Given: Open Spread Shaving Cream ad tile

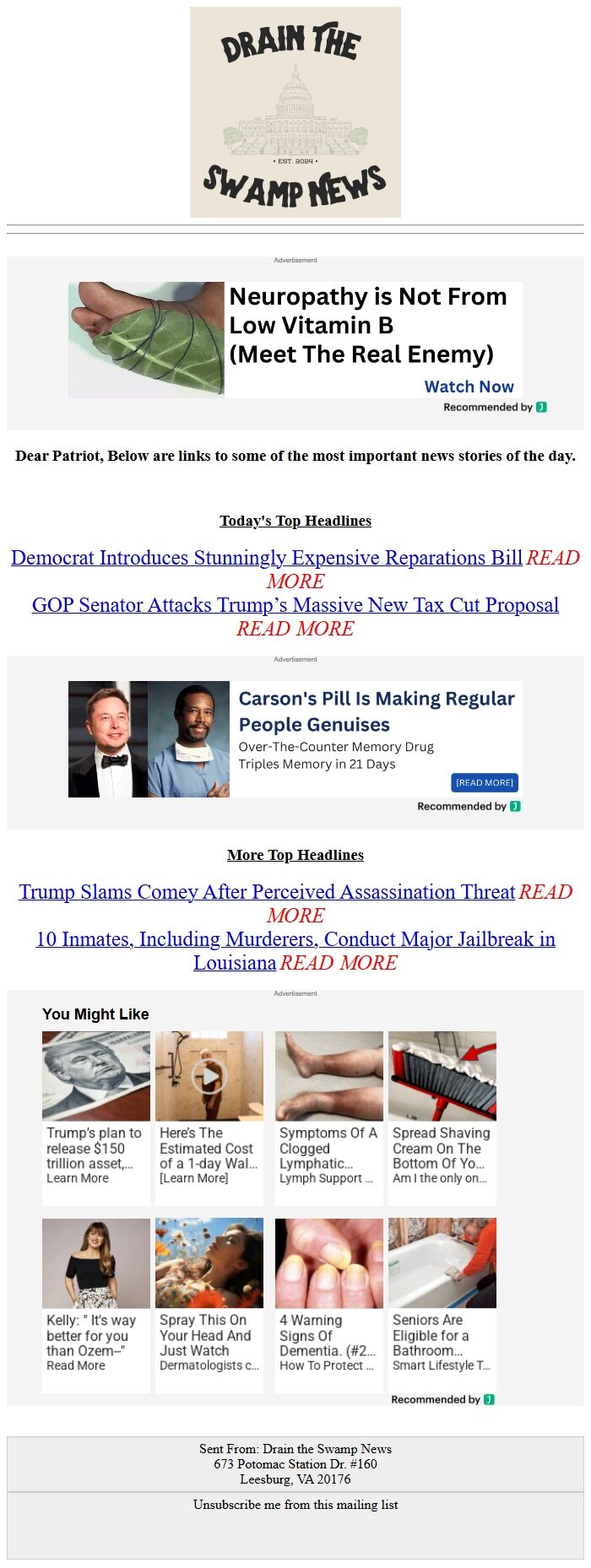Looking at the screenshot, I should tap(442, 1116).
